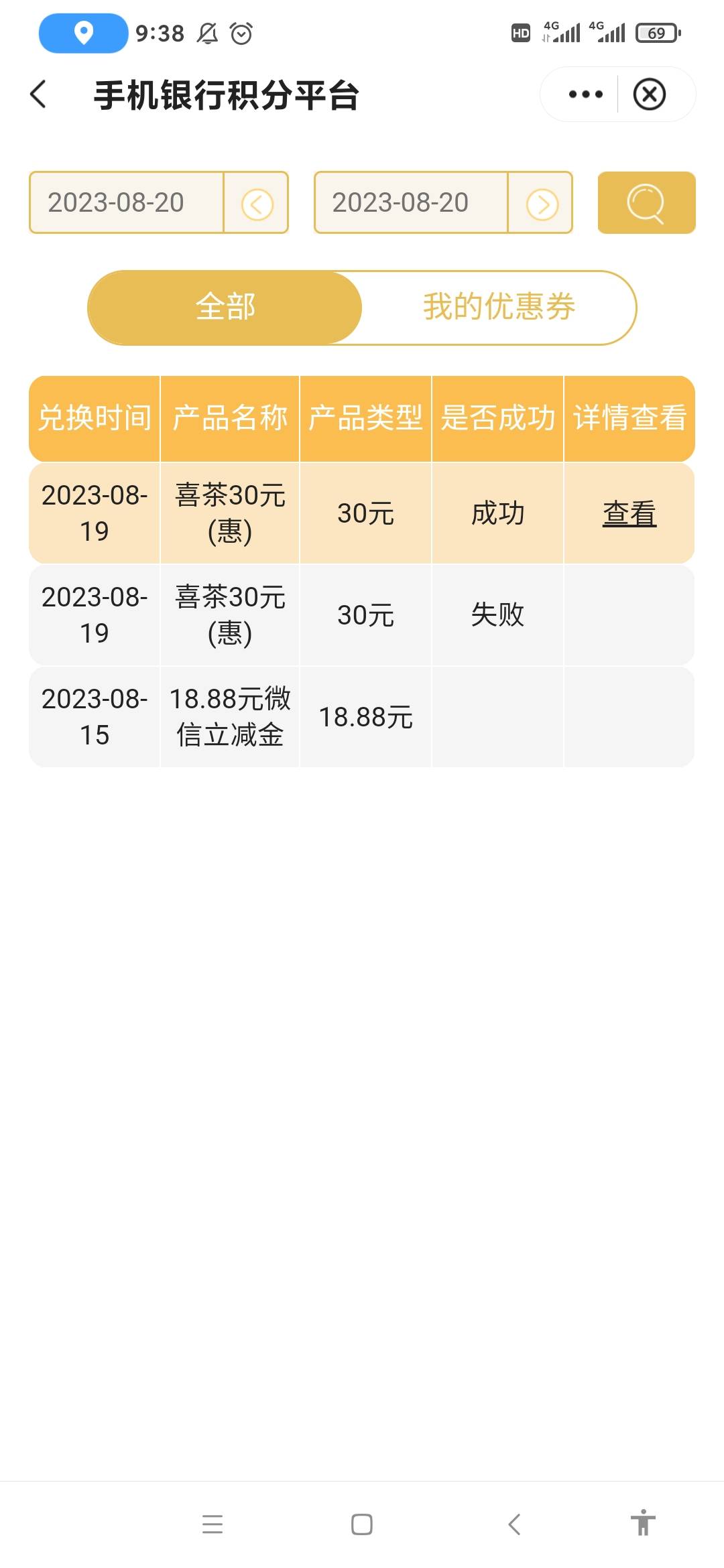The width and height of the screenshot is (724, 1568).
Task: Open 查看 details for successful 喜茶30元 exchange
Action: coord(629,514)
